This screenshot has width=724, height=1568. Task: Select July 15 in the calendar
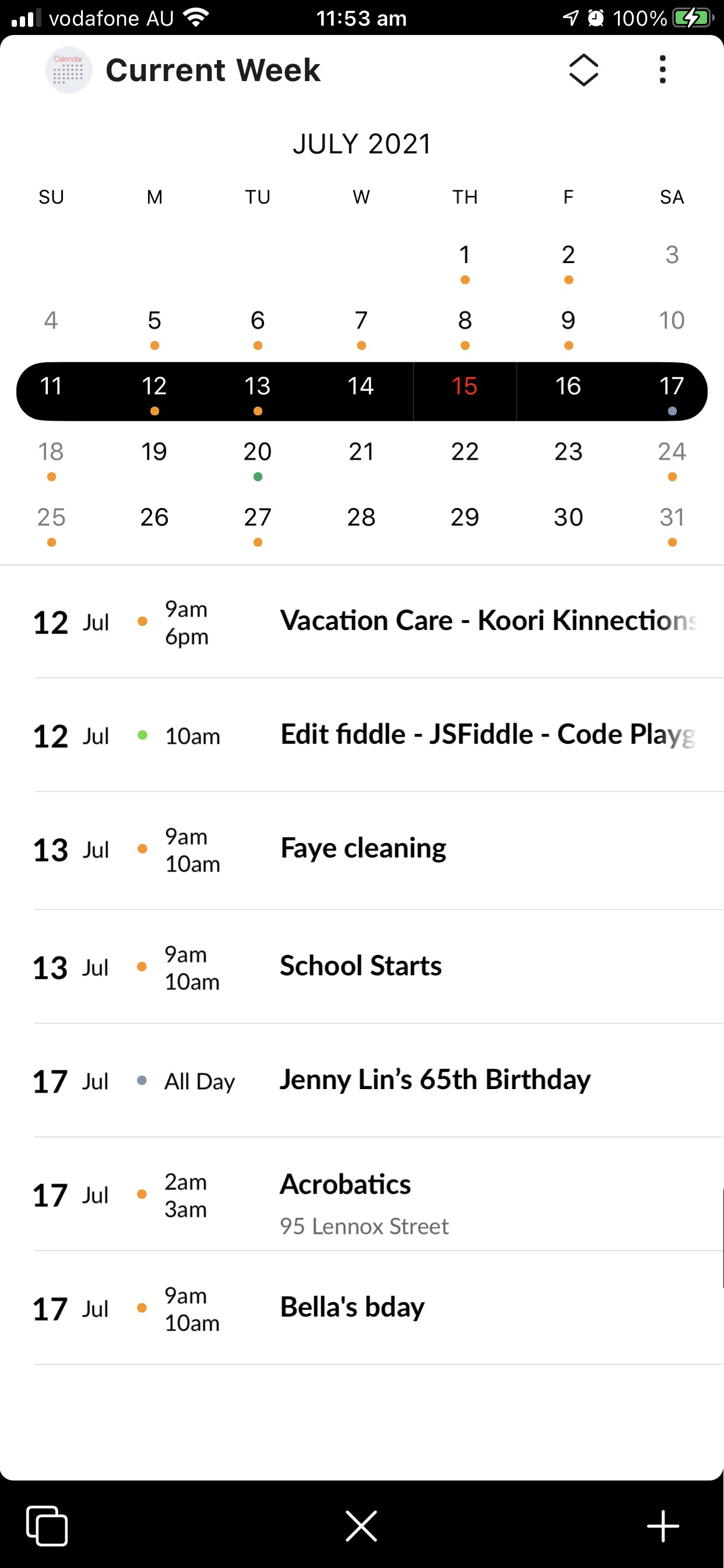coord(464,387)
